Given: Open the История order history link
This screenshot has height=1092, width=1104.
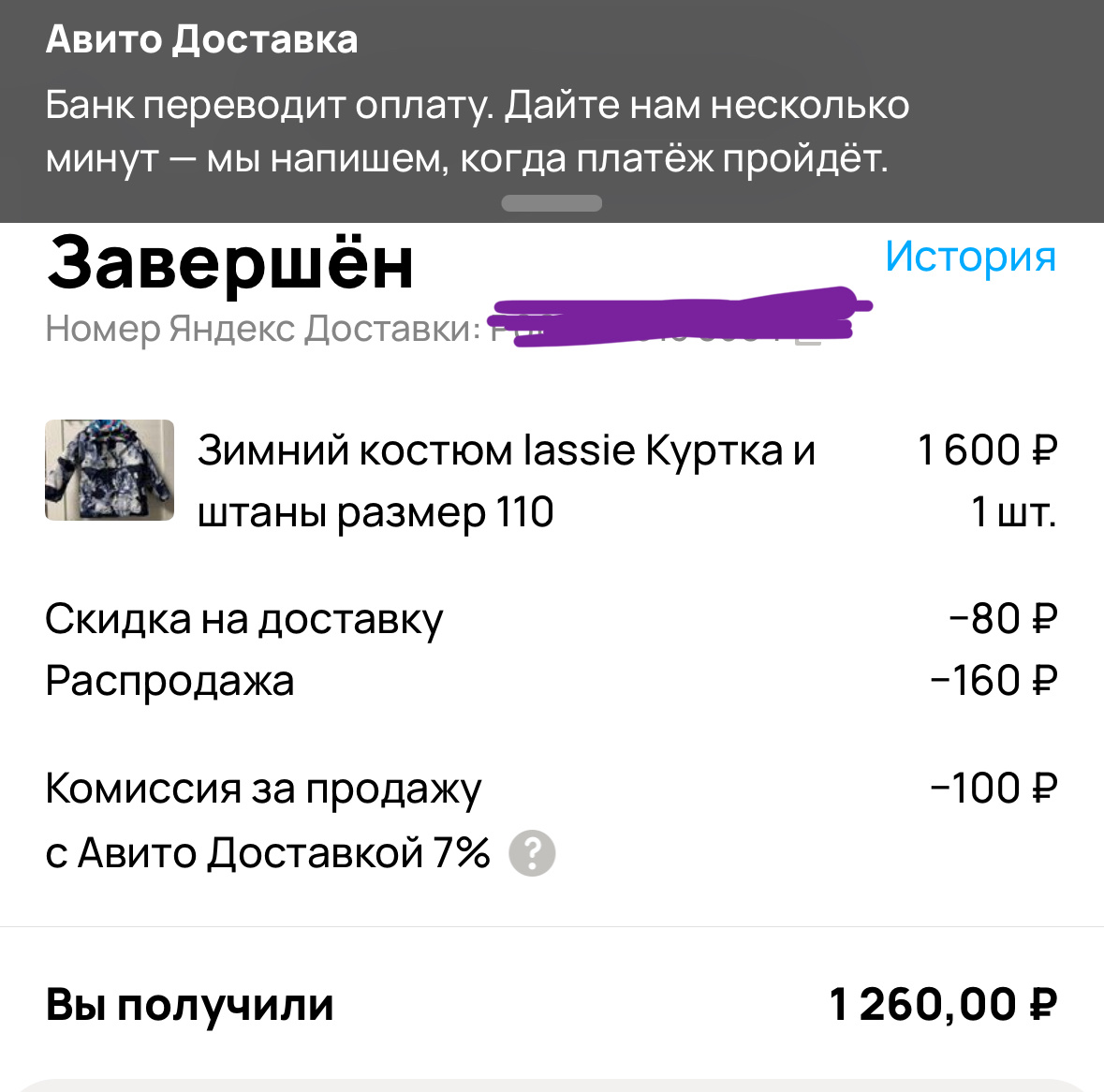Looking at the screenshot, I should click(x=970, y=257).
